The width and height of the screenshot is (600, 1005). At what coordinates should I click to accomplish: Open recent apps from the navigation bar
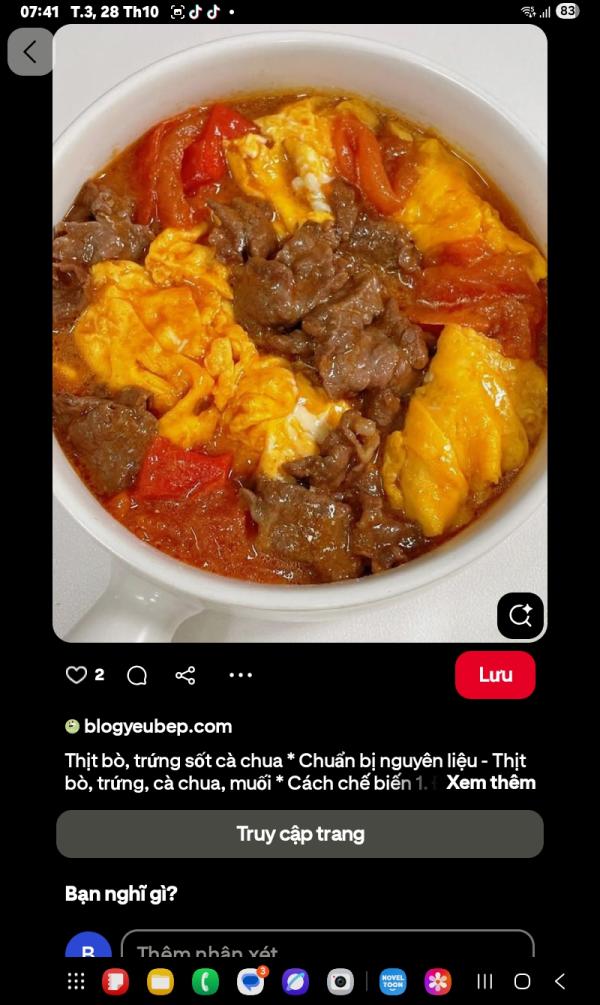[484, 981]
